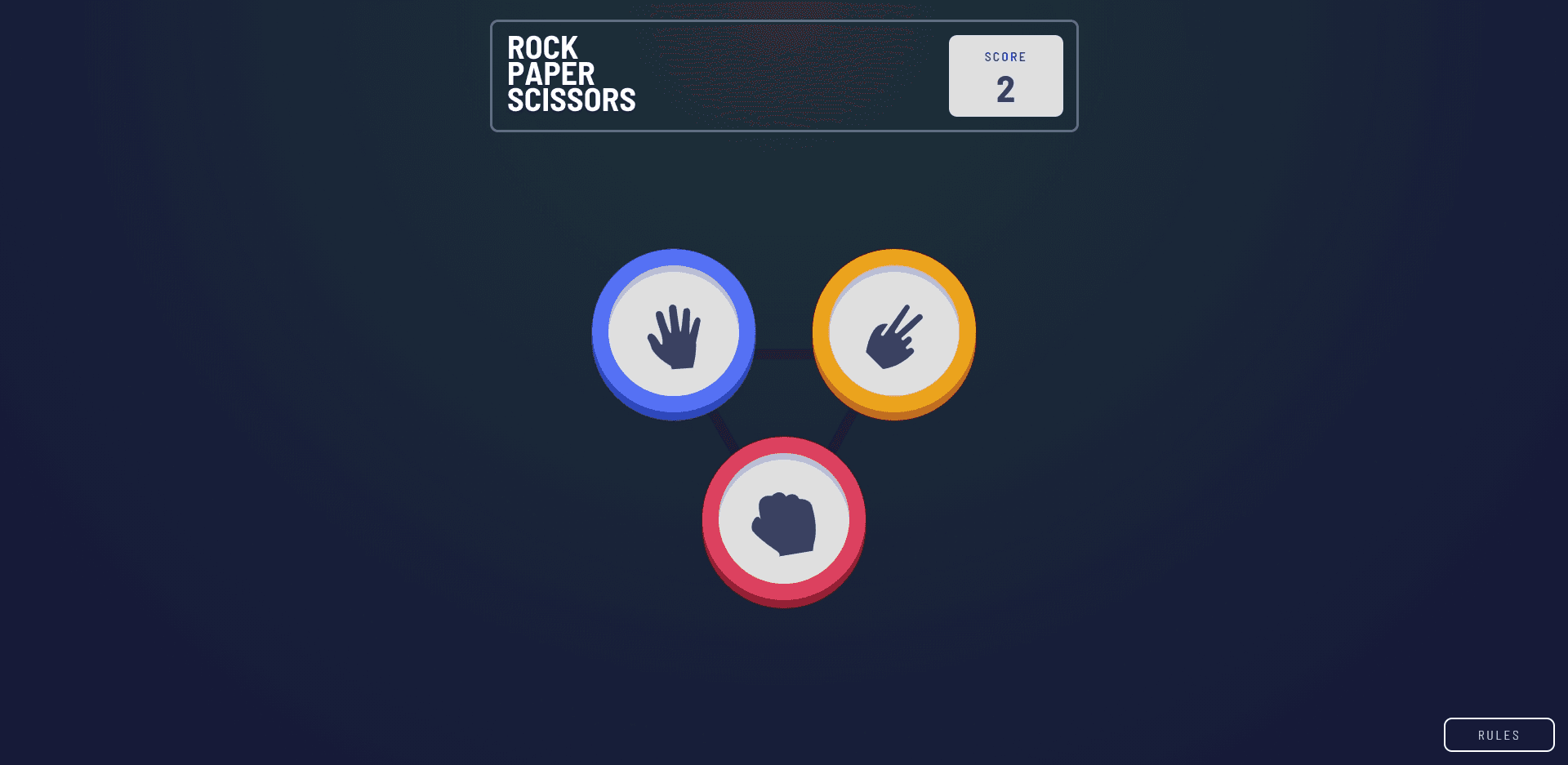1568x765 pixels.
Task: Choose the blue paper hand
Action: click(x=674, y=333)
